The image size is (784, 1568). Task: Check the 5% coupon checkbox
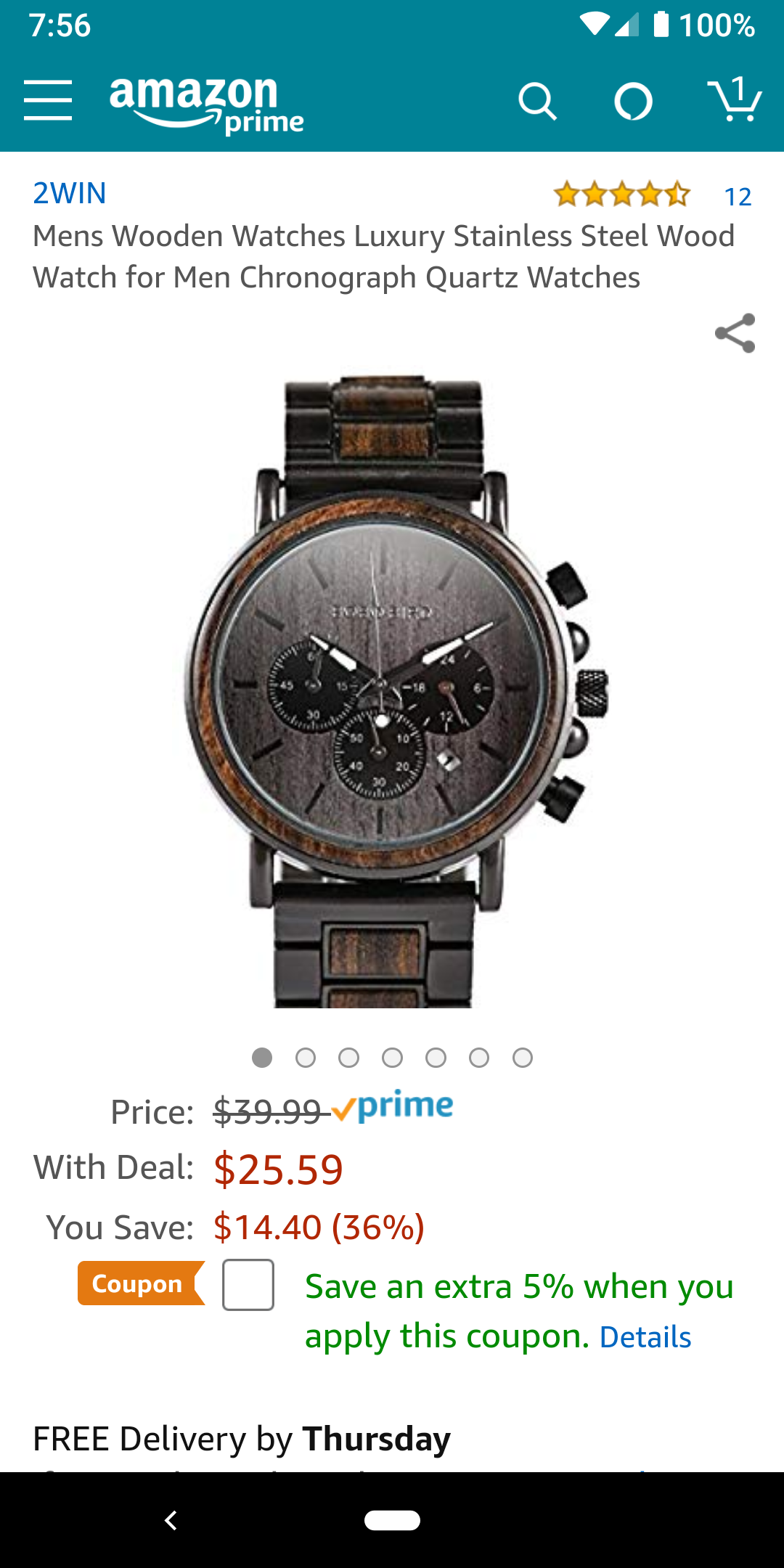click(x=248, y=1285)
